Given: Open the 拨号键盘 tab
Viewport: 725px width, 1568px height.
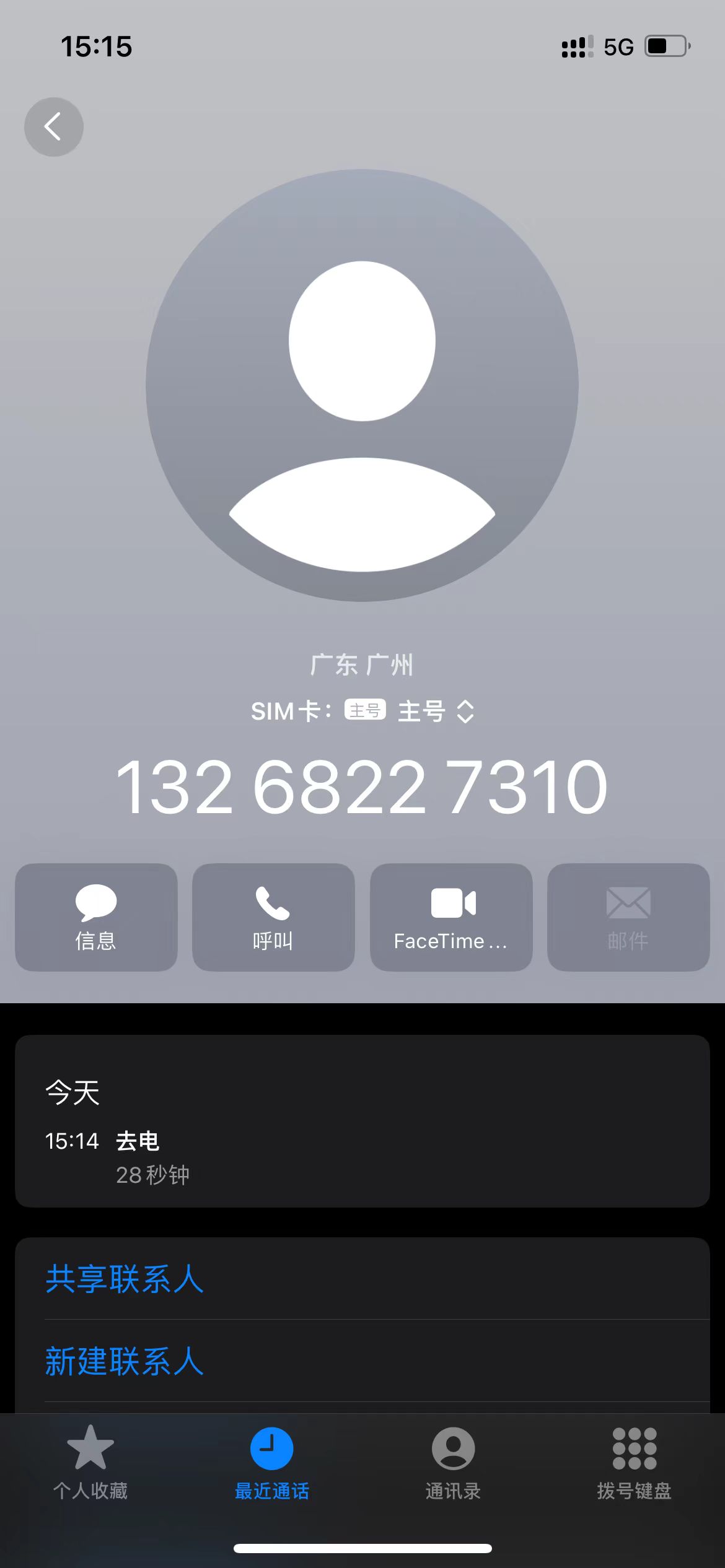Looking at the screenshot, I should tap(635, 1463).
